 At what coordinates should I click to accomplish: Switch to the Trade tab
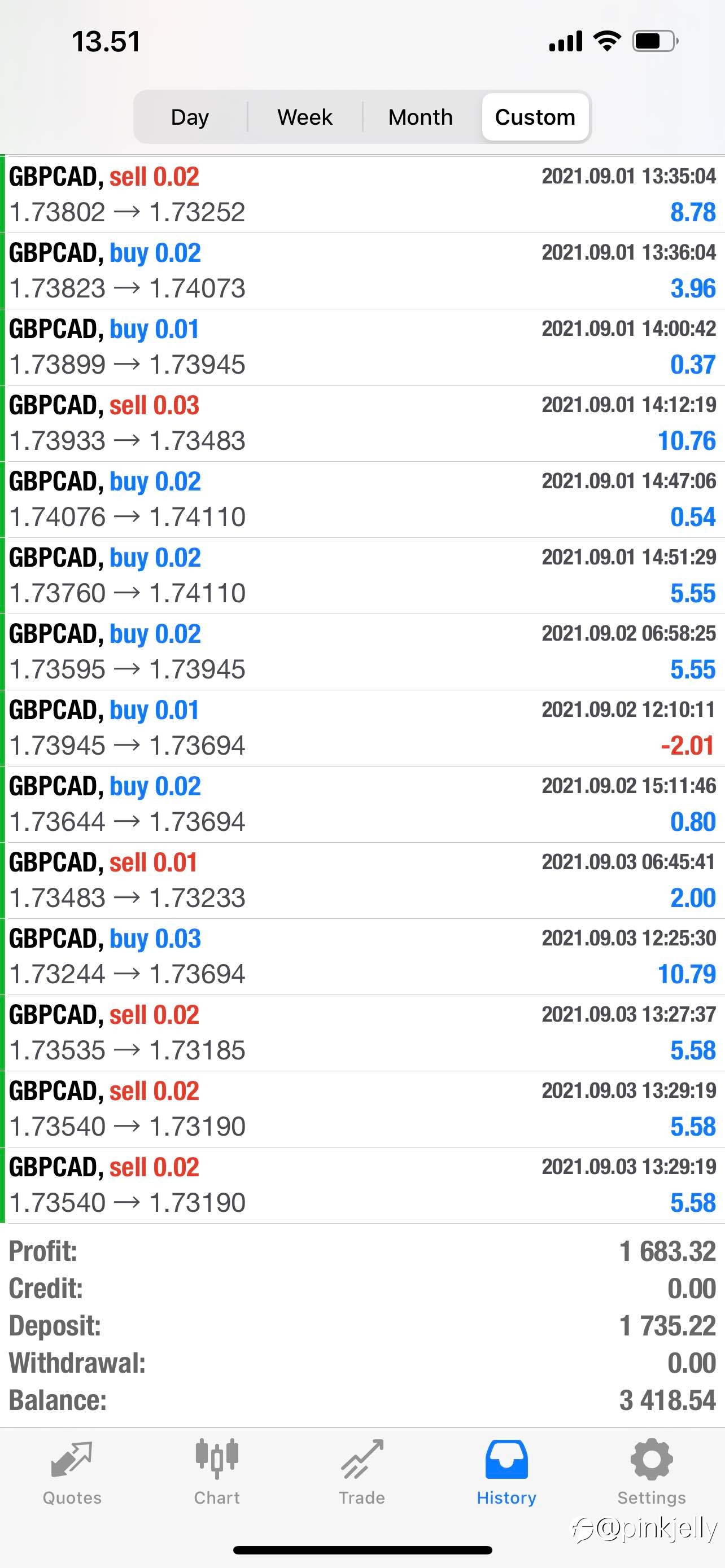361,1473
